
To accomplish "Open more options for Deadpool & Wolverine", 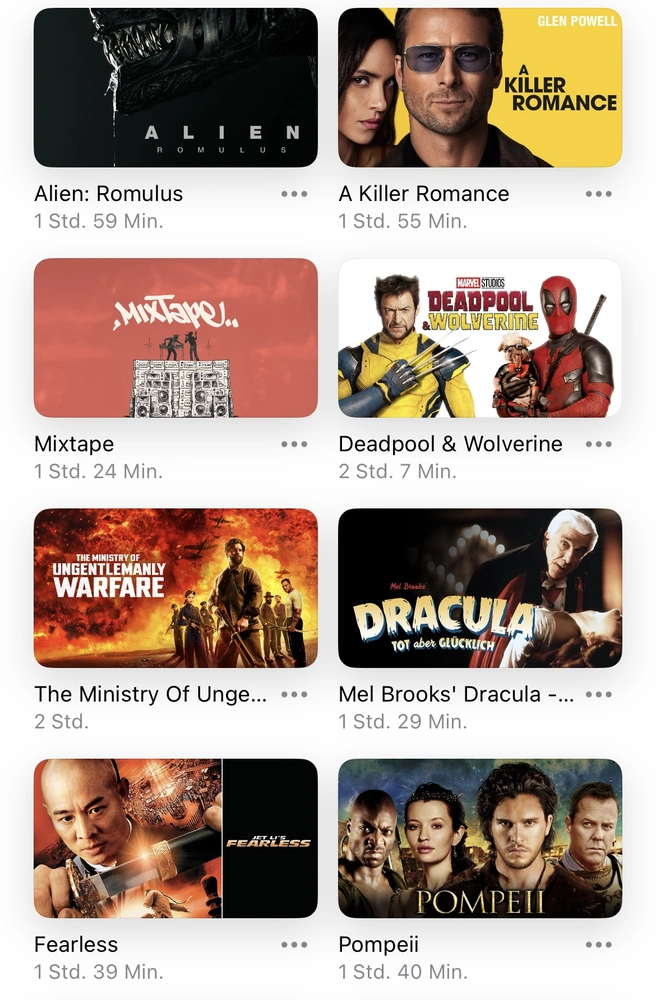I will click(x=598, y=444).
